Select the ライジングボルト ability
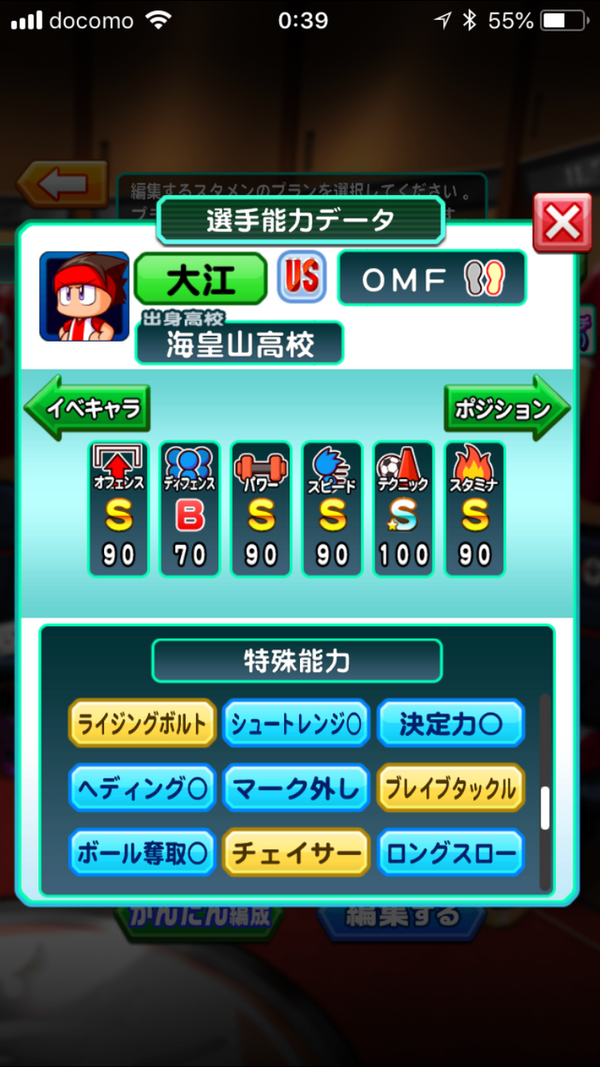This screenshot has width=600, height=1067. pos(142,723)
